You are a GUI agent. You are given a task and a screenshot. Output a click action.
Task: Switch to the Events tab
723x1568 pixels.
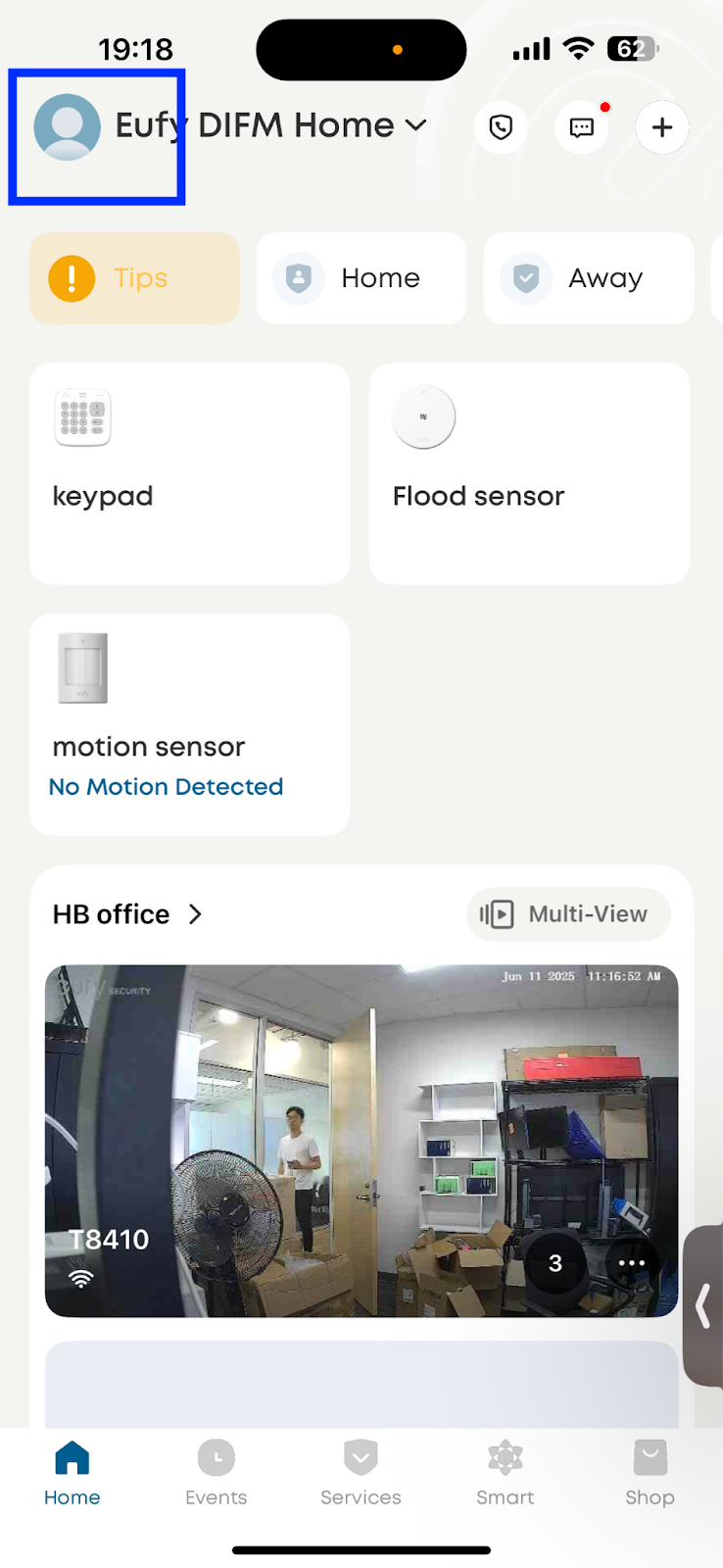click(217, 1472)
